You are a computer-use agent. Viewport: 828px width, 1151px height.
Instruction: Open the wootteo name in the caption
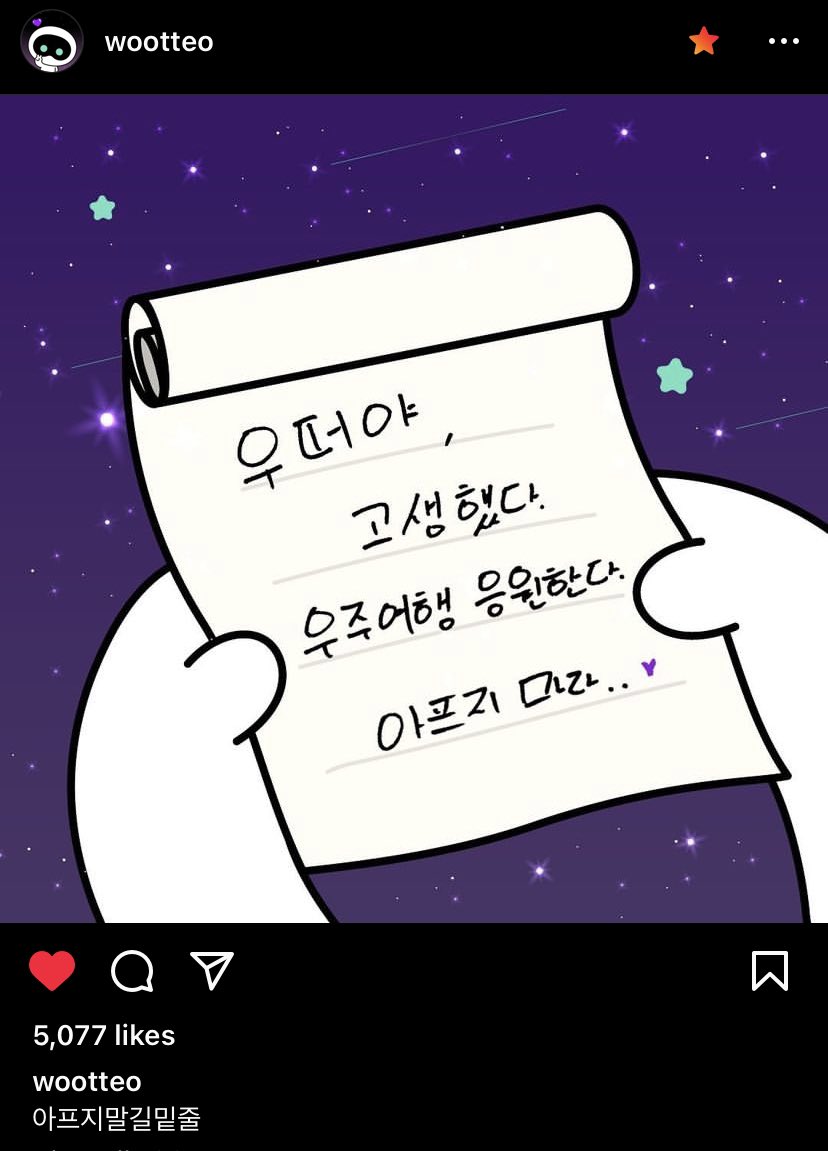pyautogui.click(x=87, y=1081)
